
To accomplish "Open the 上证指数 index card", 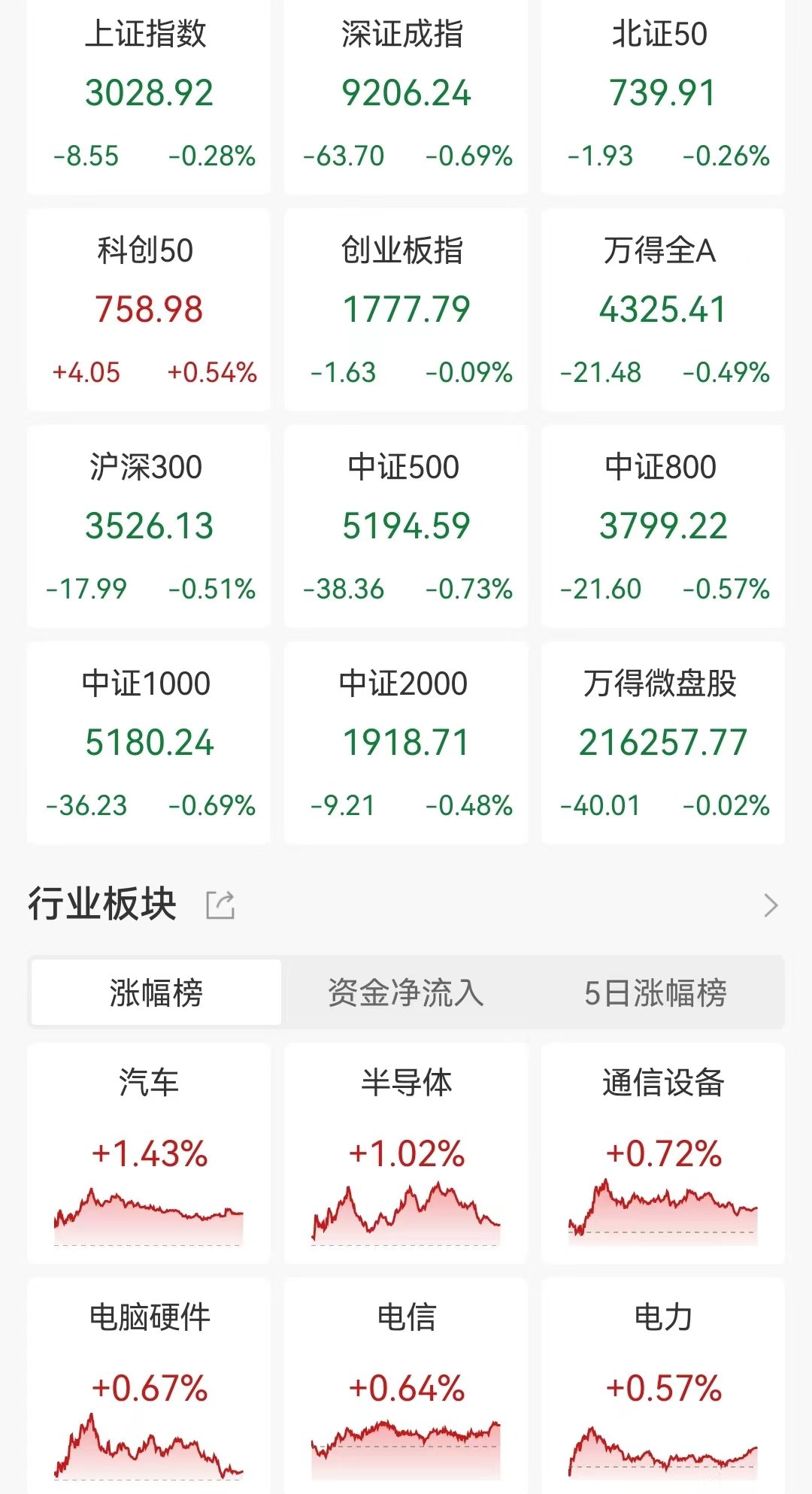I will 149,96.
